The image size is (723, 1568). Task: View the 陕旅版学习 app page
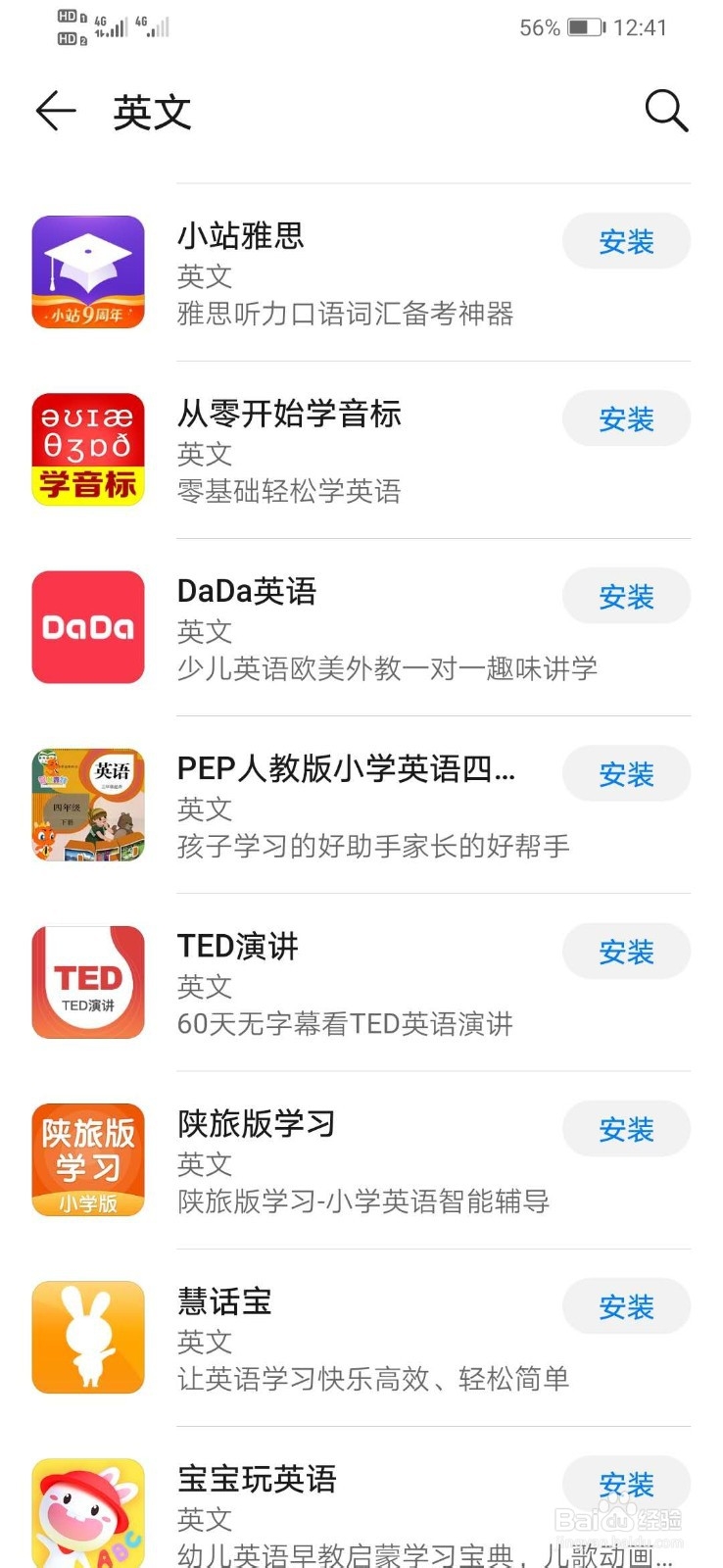coord(343,1160)
